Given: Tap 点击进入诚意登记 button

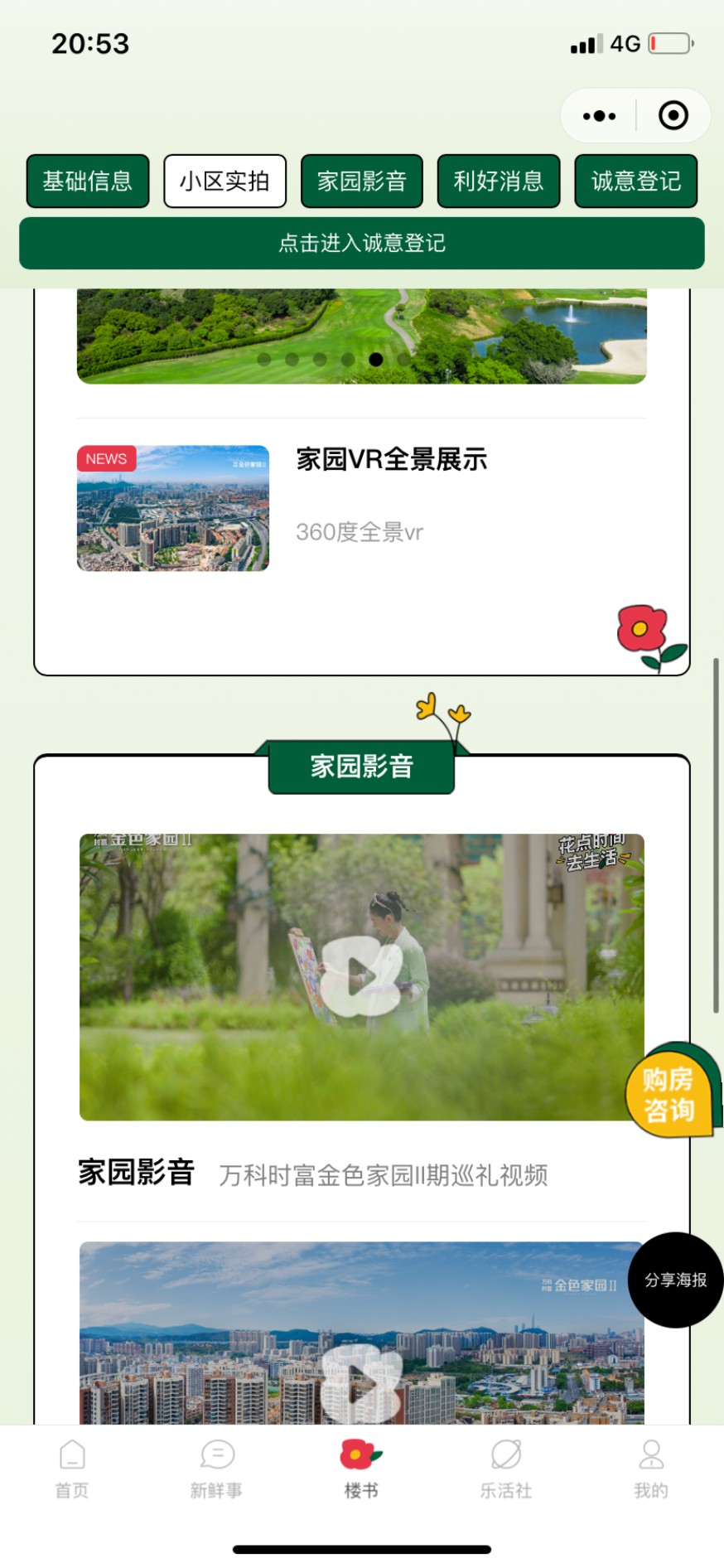Looking at the screenshot, I should [362, 243].
